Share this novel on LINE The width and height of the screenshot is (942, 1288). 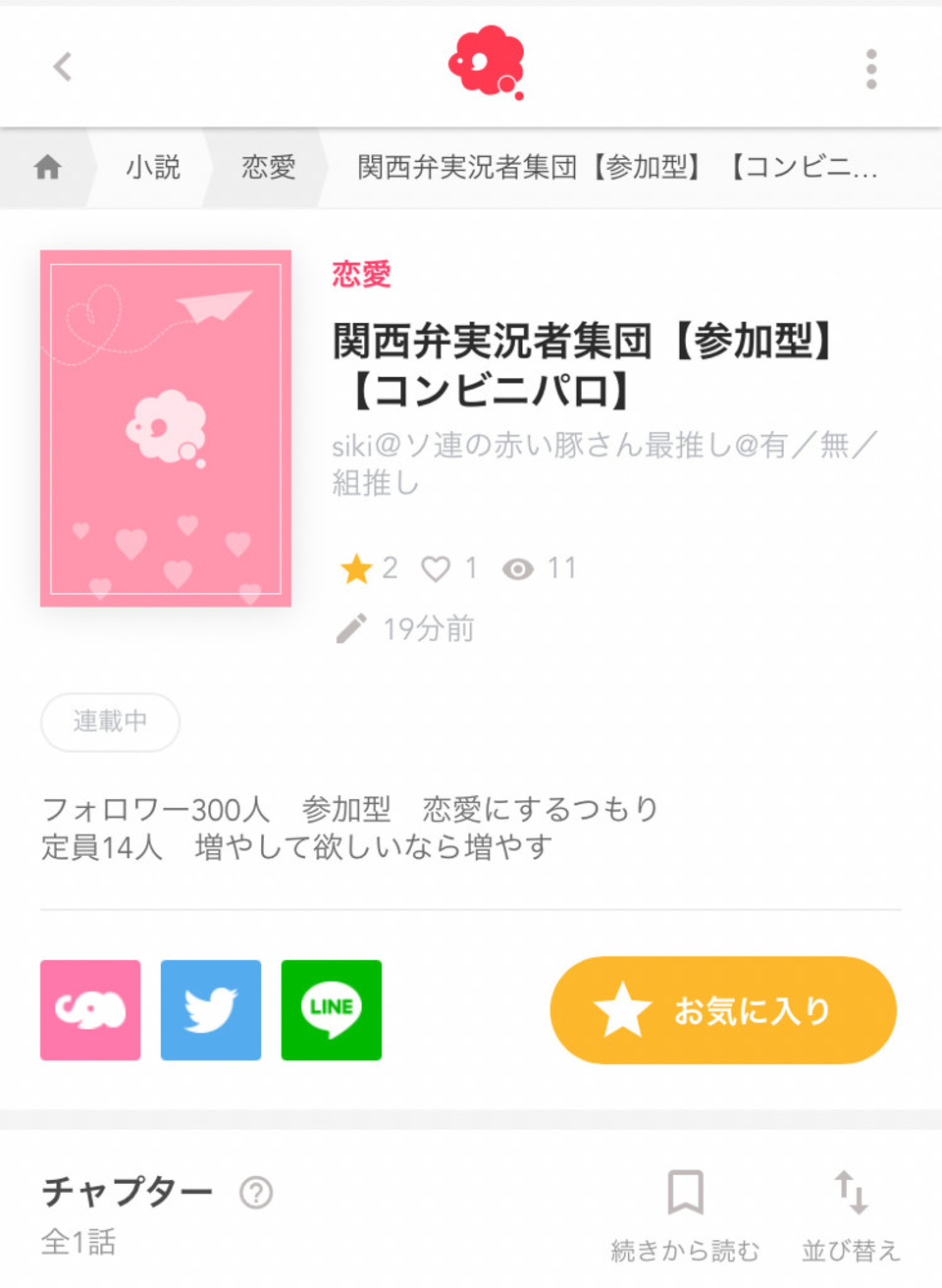click(x=332, y=1010)
